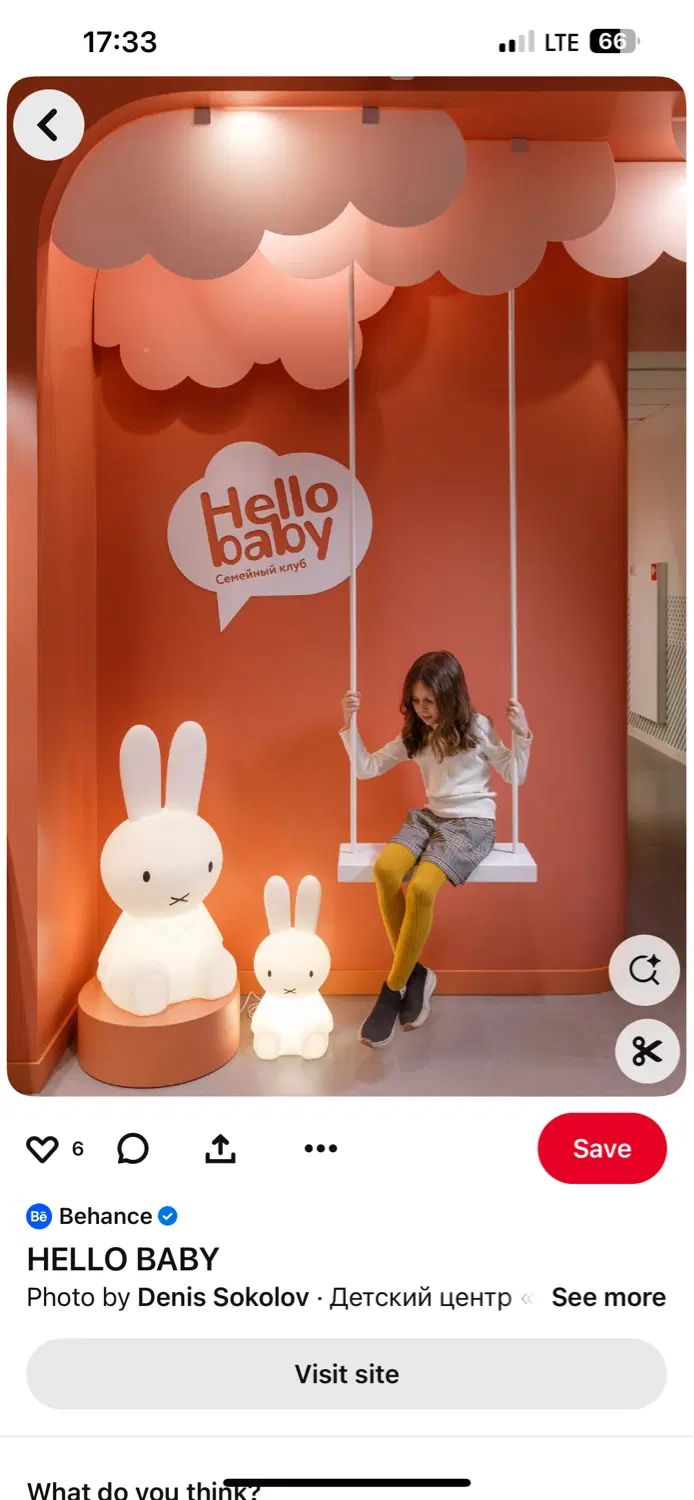Open the Behance profile
The image size is (694, 1500).
click(x=103, y=1216)
